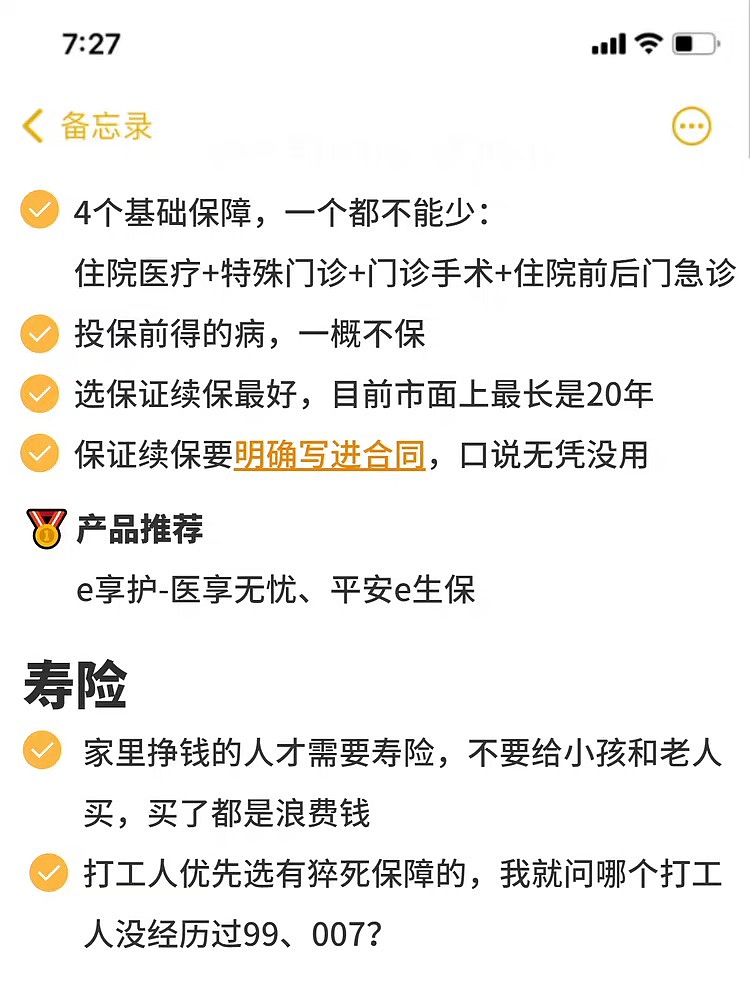This screenshot has width=750, height=1004.
Task: Select the text e享护-医享无忧、平安e生保
Action: click(x=280, y=590)
